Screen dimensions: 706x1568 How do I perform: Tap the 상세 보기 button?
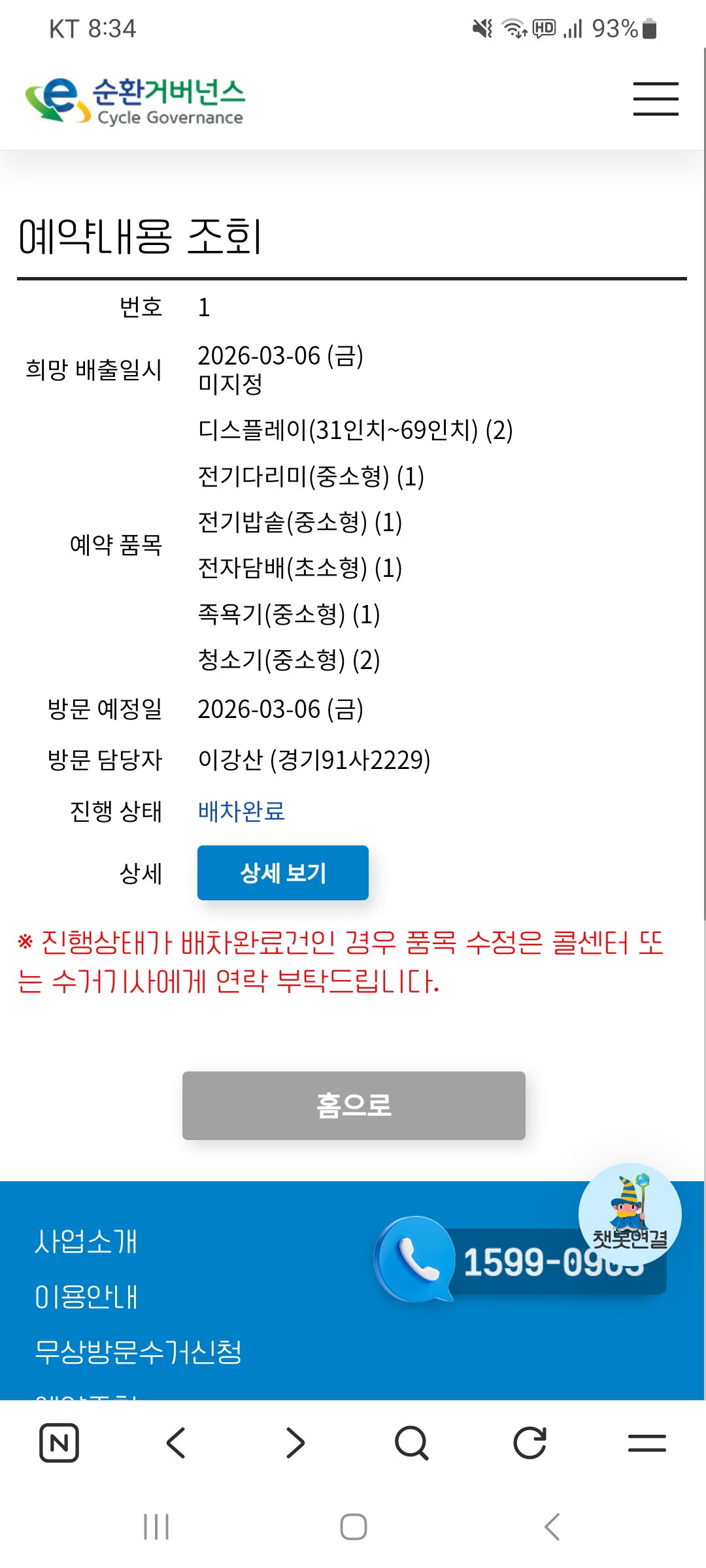[x=282, y=873]
